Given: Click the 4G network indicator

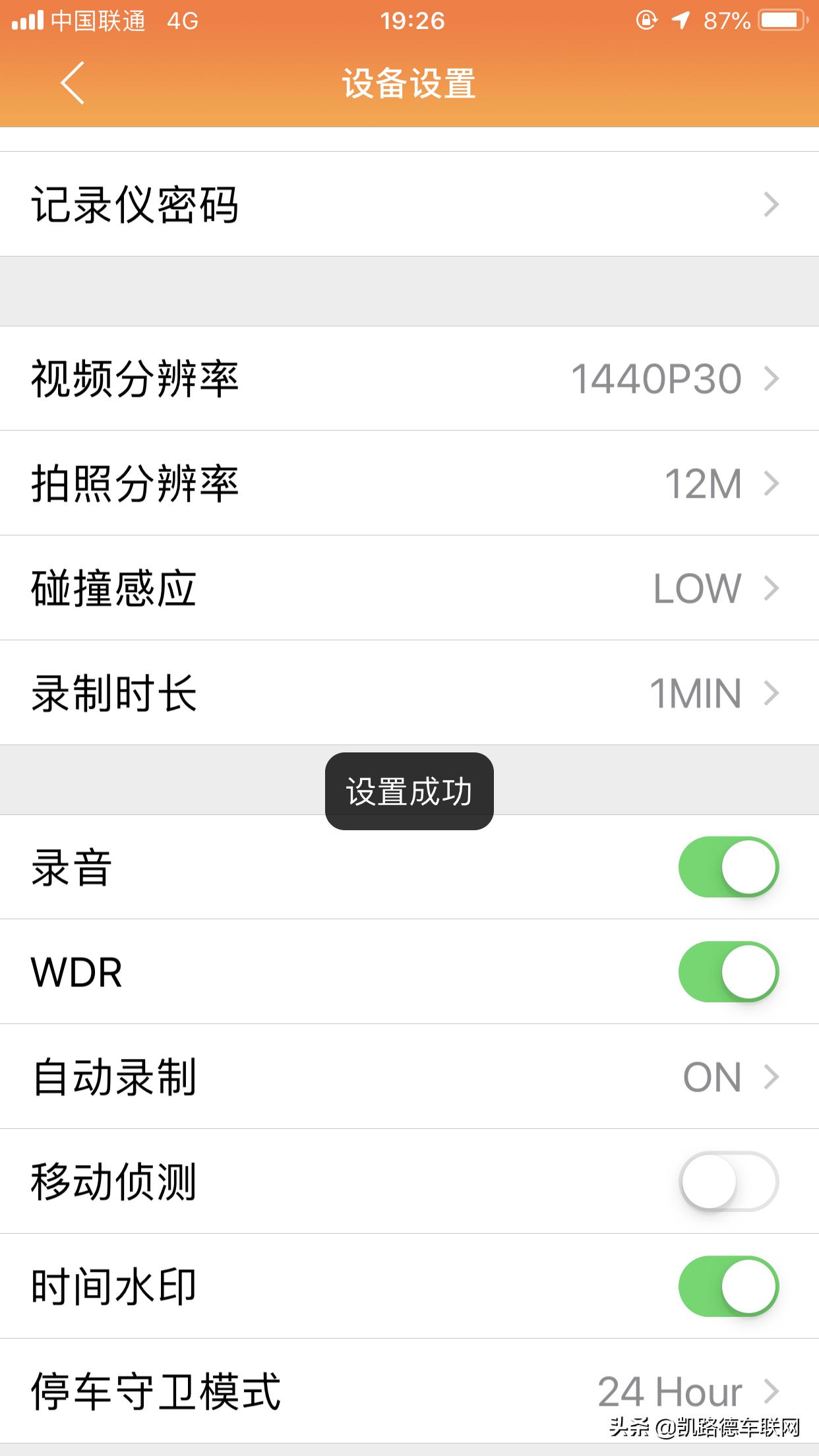Looking at the screenshot, I should (x=181, y=21).
